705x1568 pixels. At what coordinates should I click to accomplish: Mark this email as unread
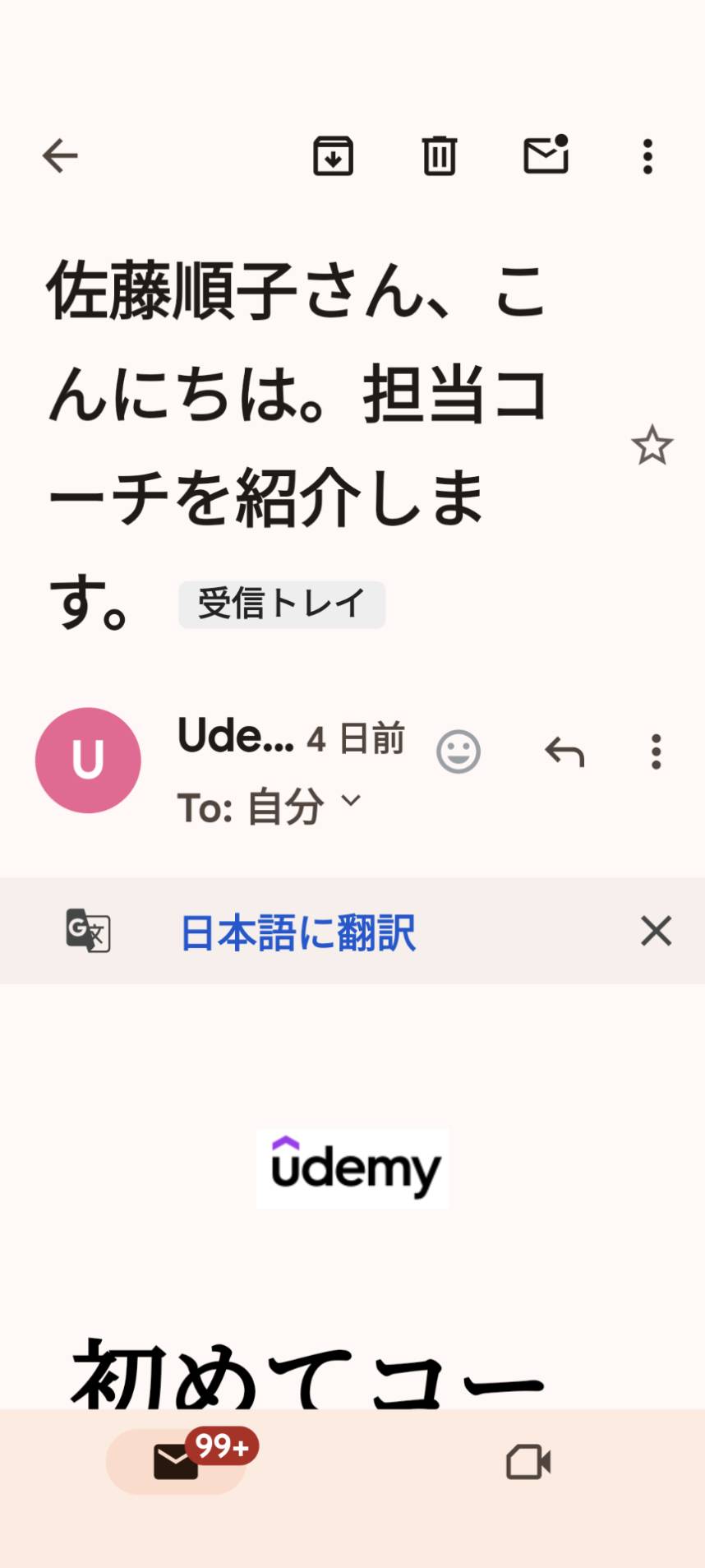[546, 154]
